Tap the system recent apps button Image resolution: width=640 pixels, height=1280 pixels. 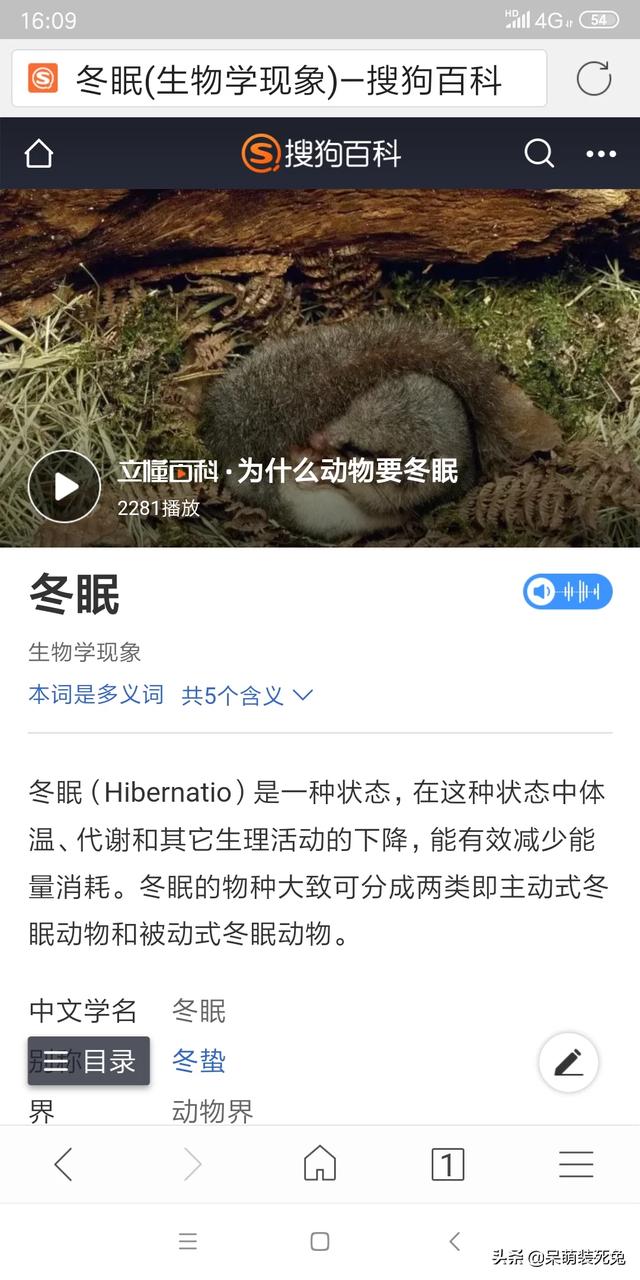click(187, 1241)
